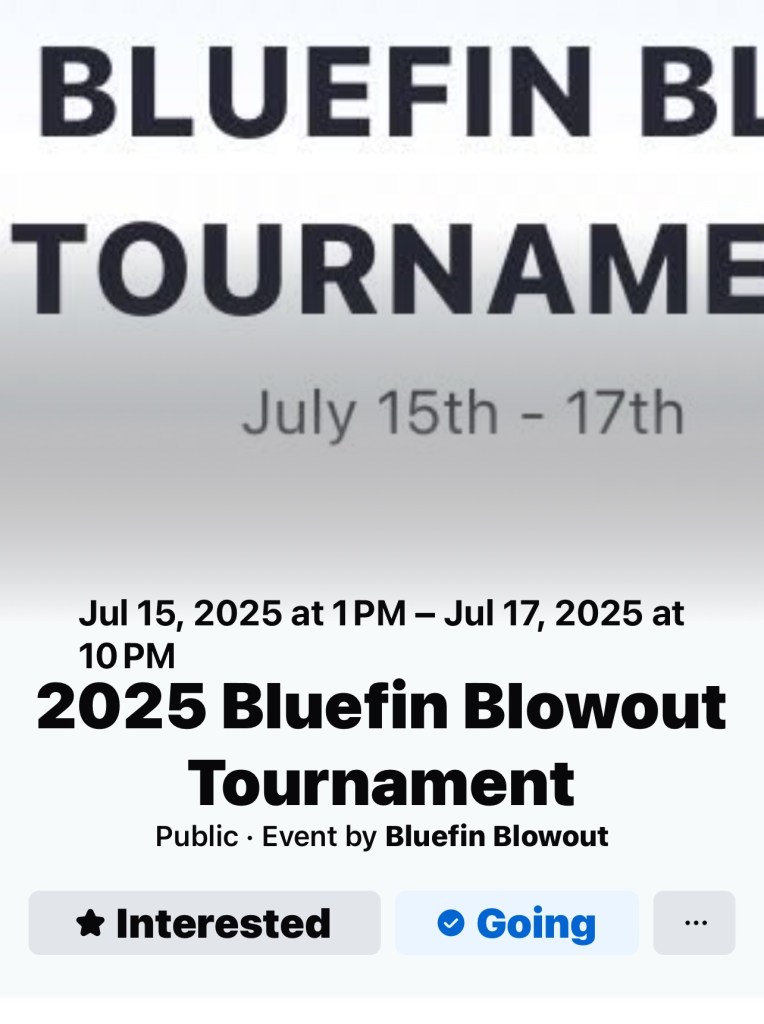Tap the Going button
Viewport: 764px width, 1024px height.
pos(516,923)
